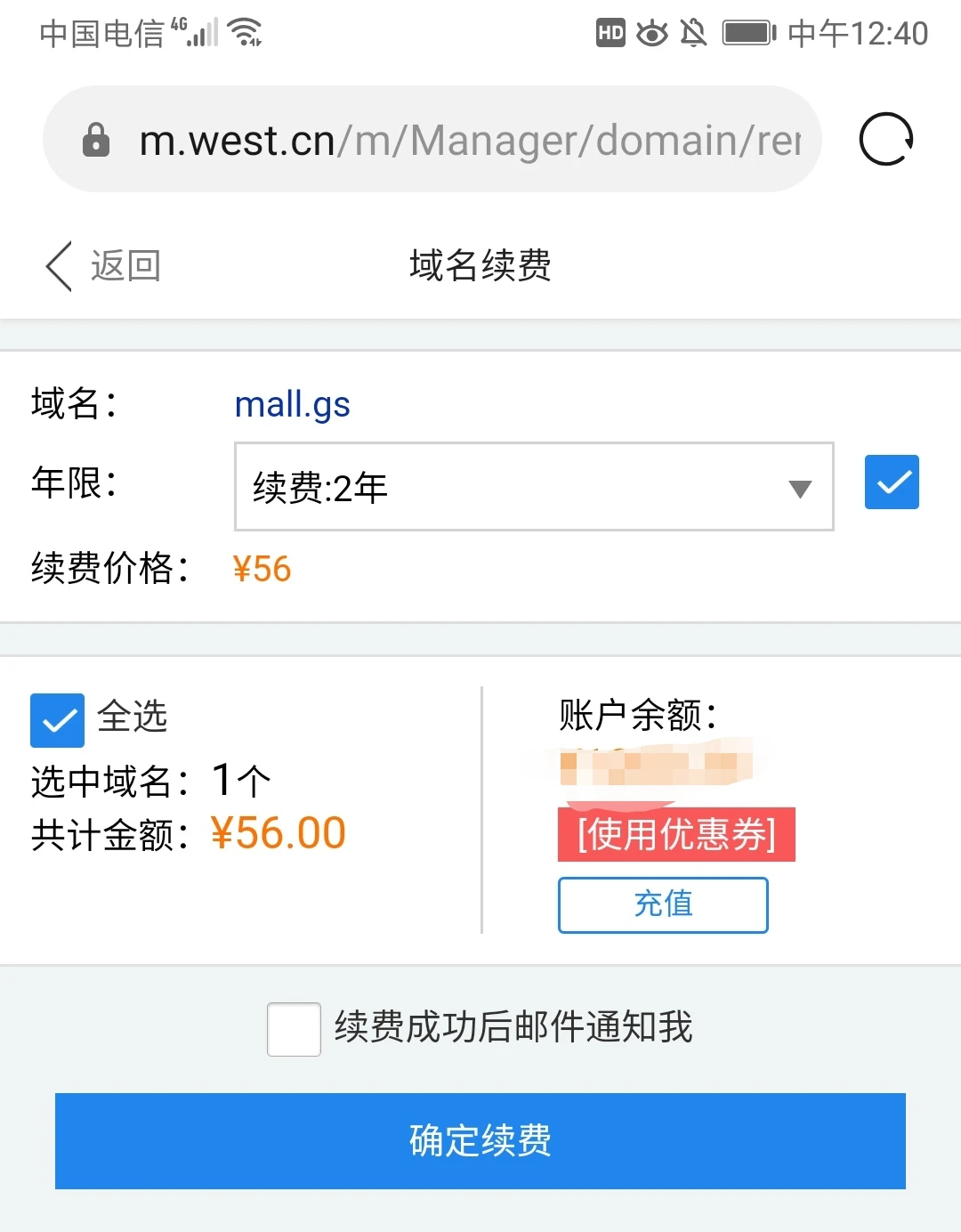The width and height of the screenshot is (961, 1232).
Task: Tap 使用优惠券 to apply a coupon
Action: [x=676, y=835]
